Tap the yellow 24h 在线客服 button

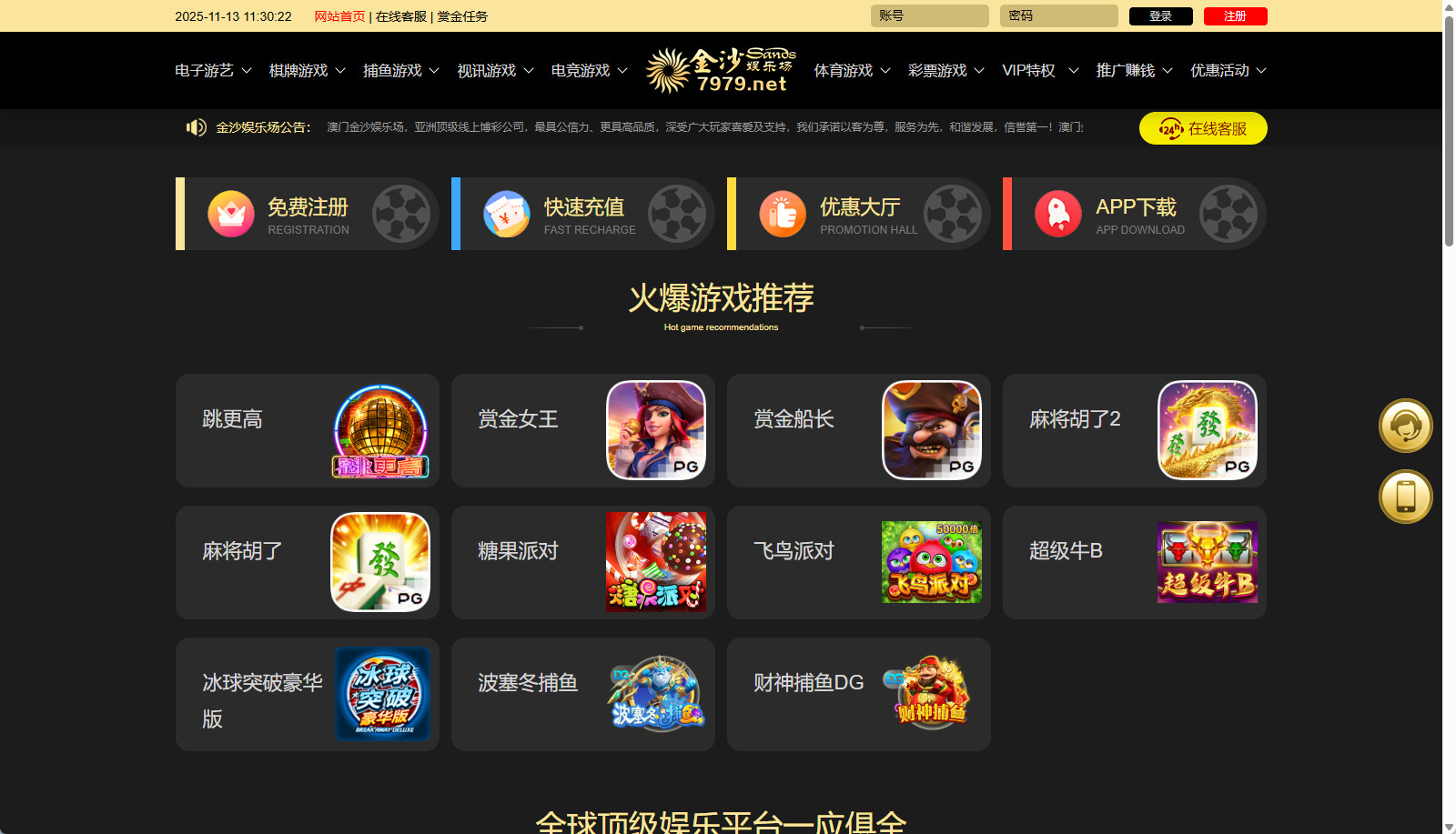(x=1202, y=128)
